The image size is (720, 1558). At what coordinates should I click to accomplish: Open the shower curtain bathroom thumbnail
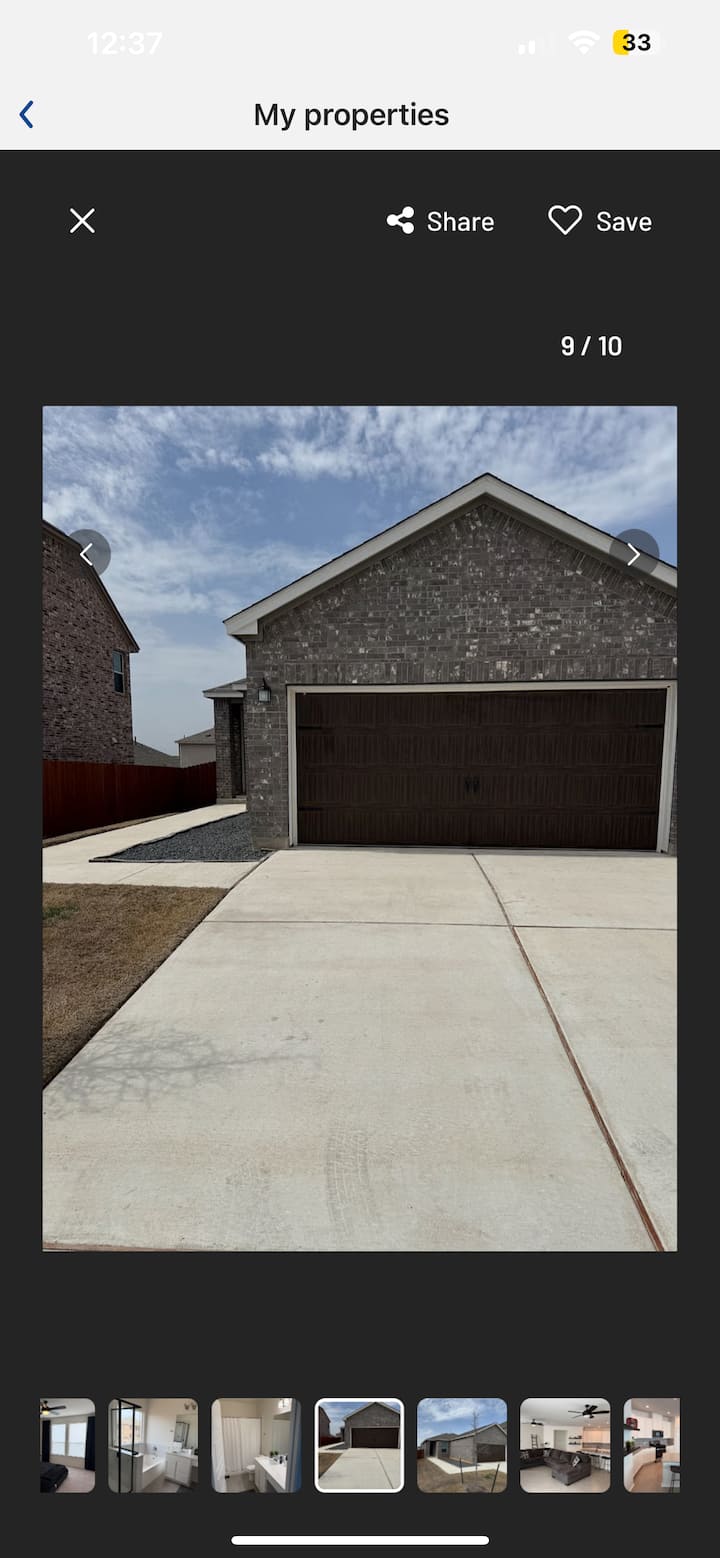coord(256,1445)
